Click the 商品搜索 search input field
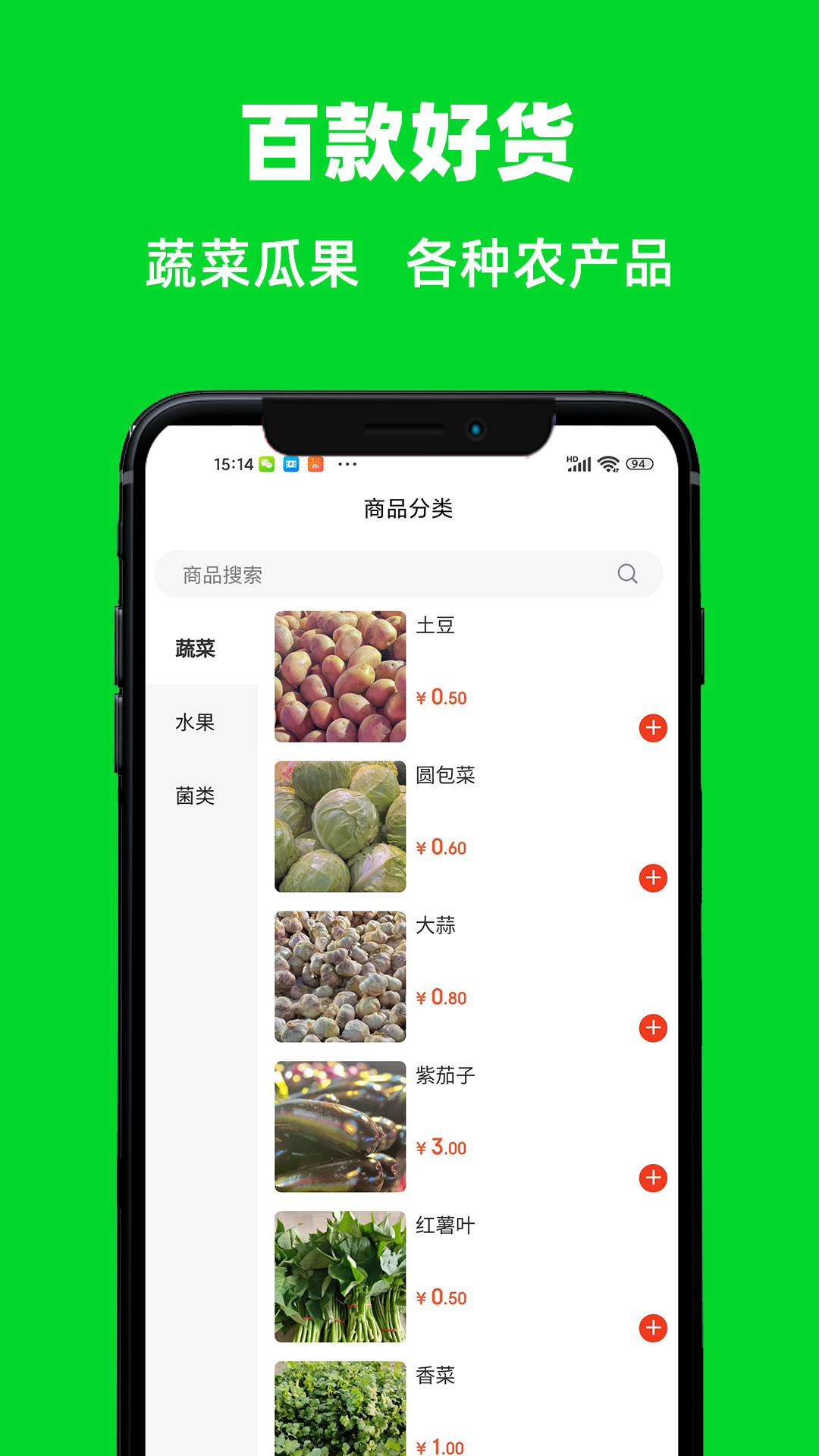The height and width of the screenshot is (1456, 819). pos(379,574)
